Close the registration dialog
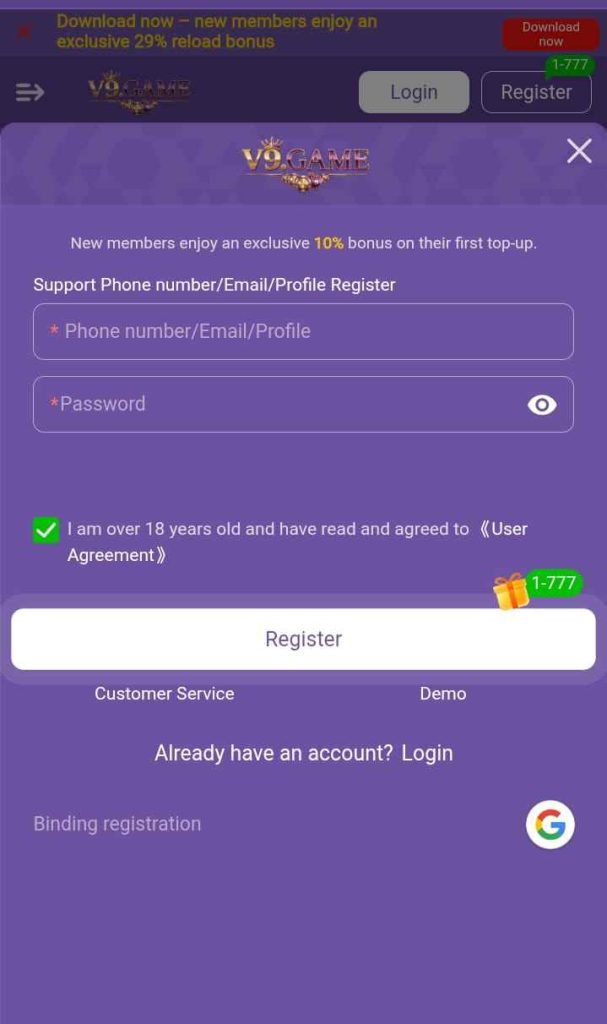Viewport: 607px width, 1024px height. click(x=579, y=151)
